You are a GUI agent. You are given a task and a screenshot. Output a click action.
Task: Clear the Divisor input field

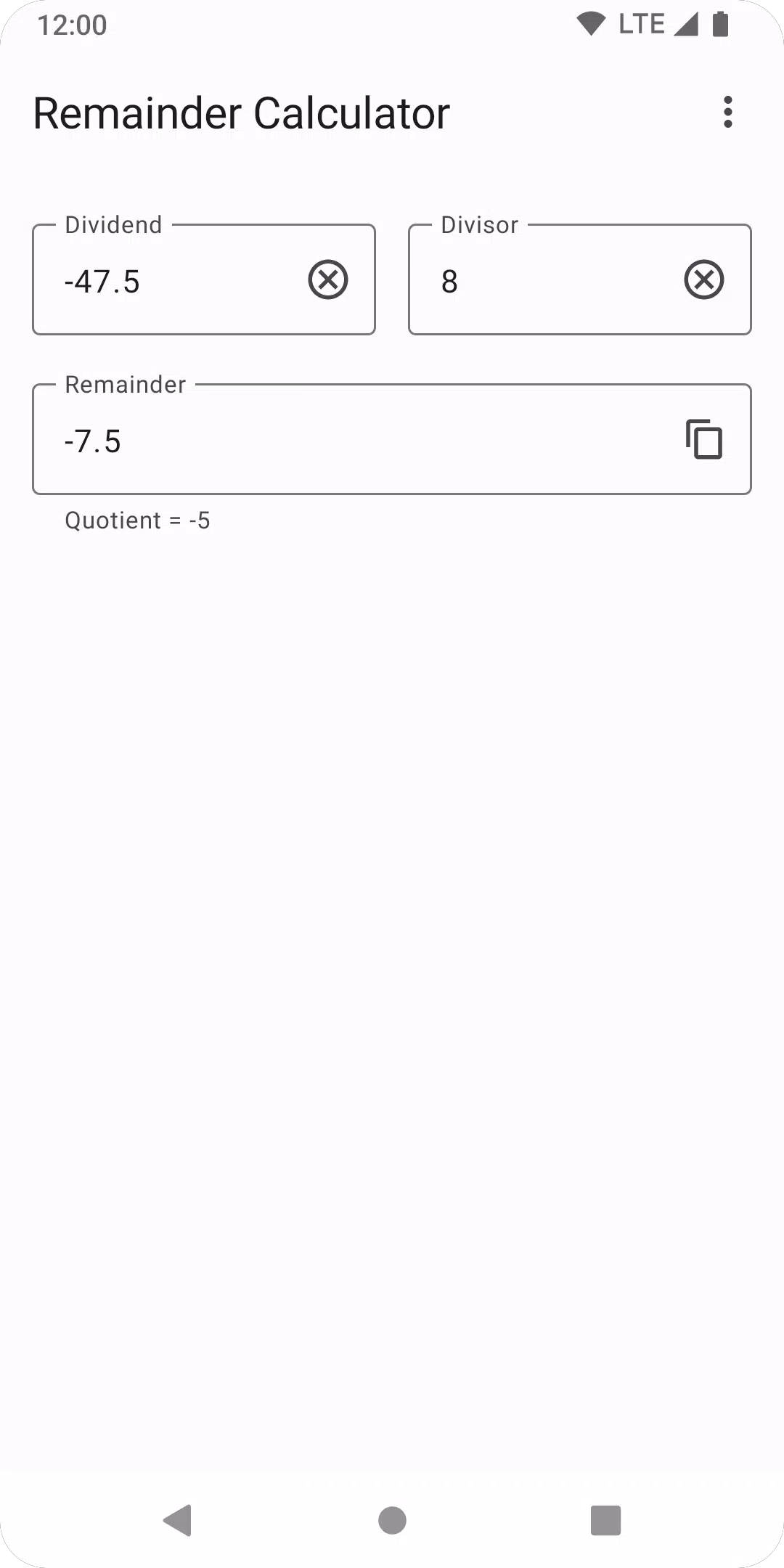click(x=703, y=279)
